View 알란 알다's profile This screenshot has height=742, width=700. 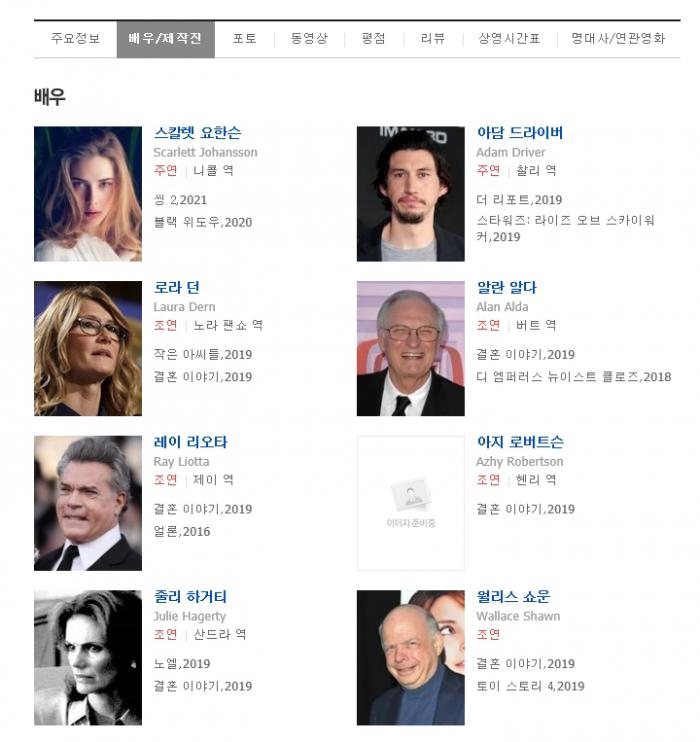(507, 288)
